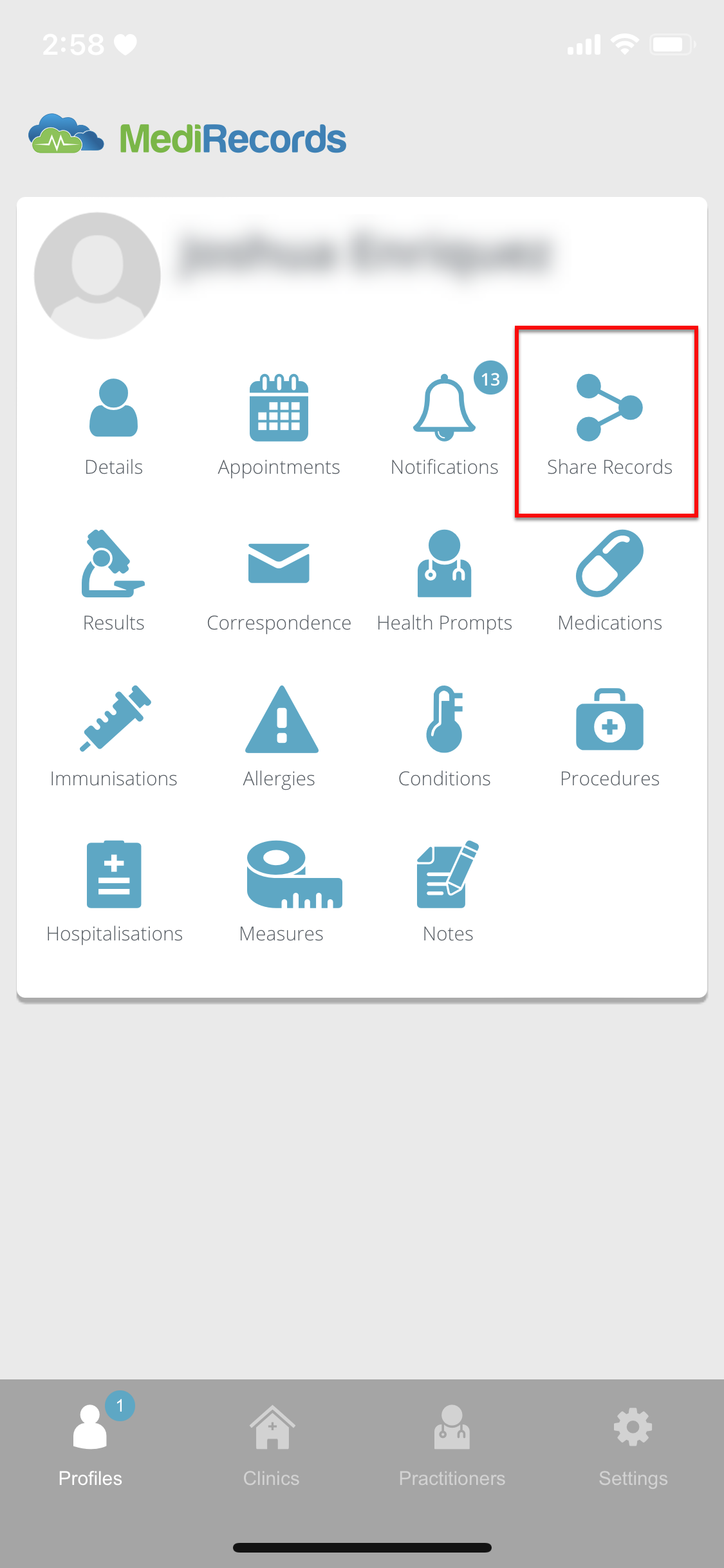Open the Notifications bell

click(x=444, y=426)
